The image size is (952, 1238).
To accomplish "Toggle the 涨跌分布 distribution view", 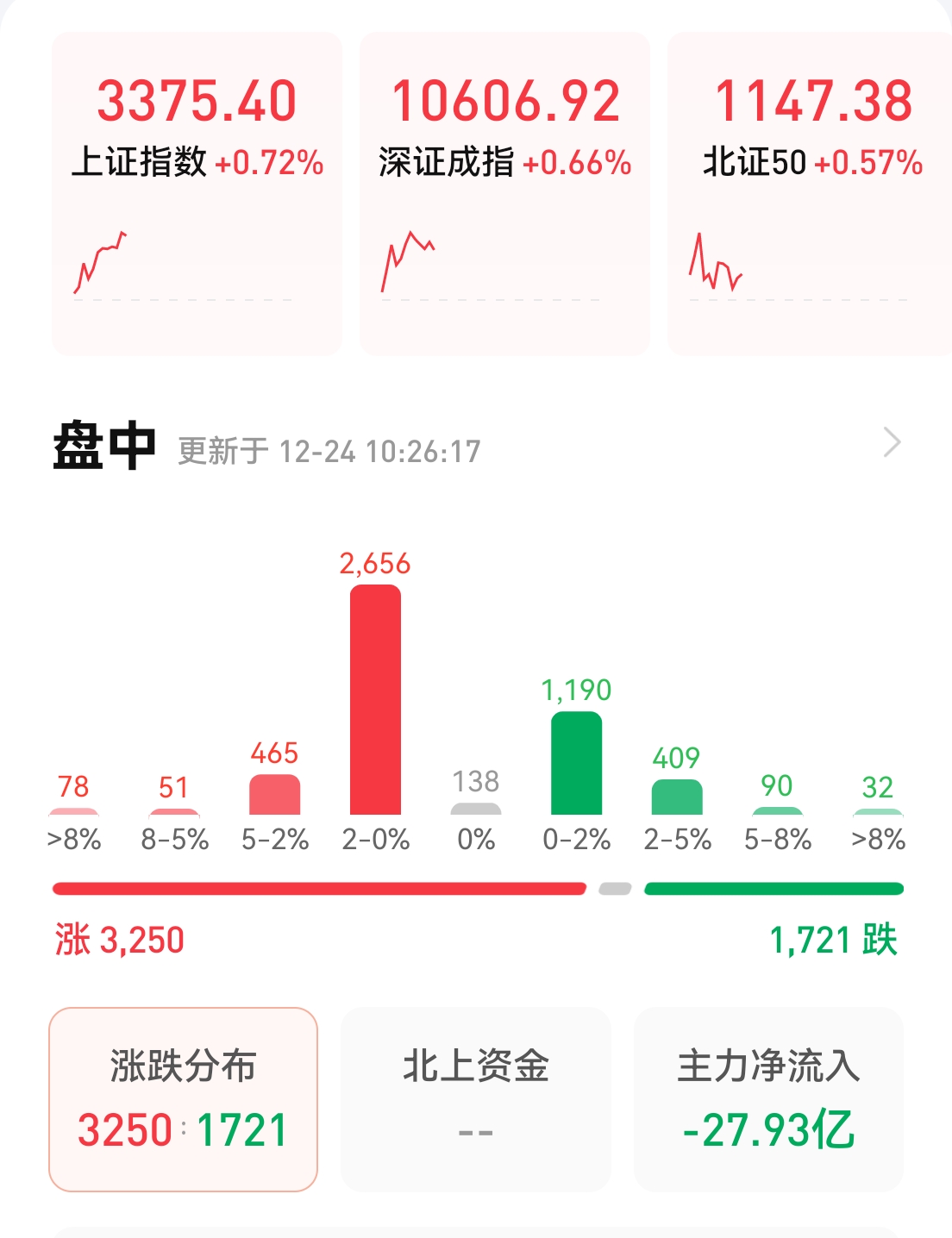I will coord(184,1098).
